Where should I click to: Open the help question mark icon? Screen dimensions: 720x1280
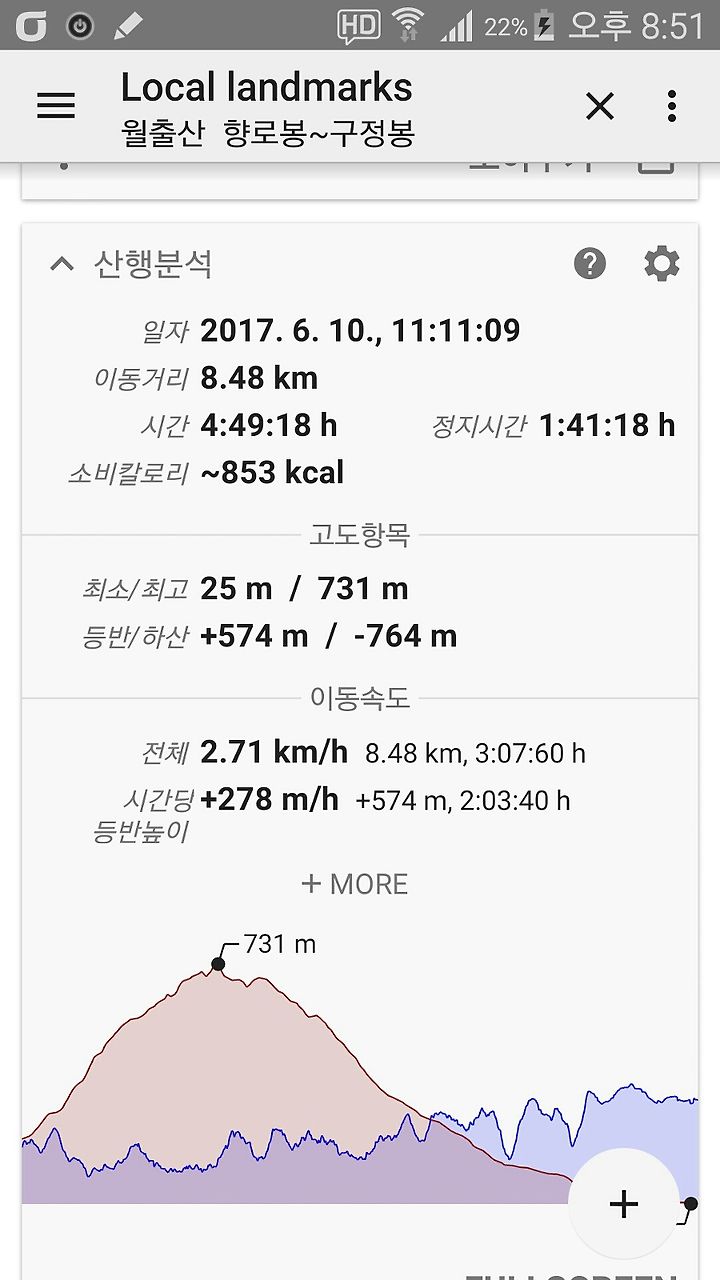[590, 264]
